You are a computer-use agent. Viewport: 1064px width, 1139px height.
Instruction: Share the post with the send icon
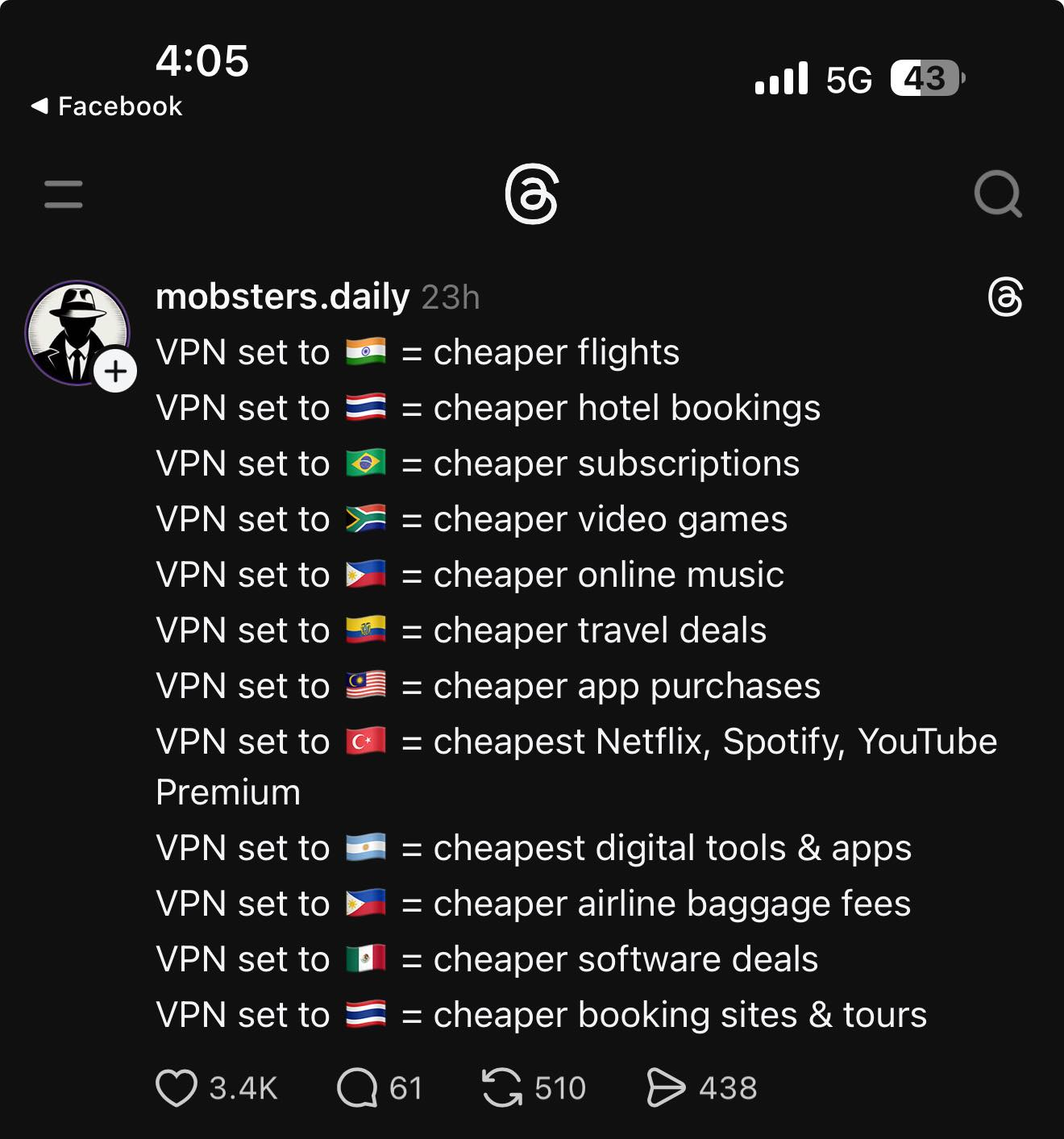tap(666, 1087)
